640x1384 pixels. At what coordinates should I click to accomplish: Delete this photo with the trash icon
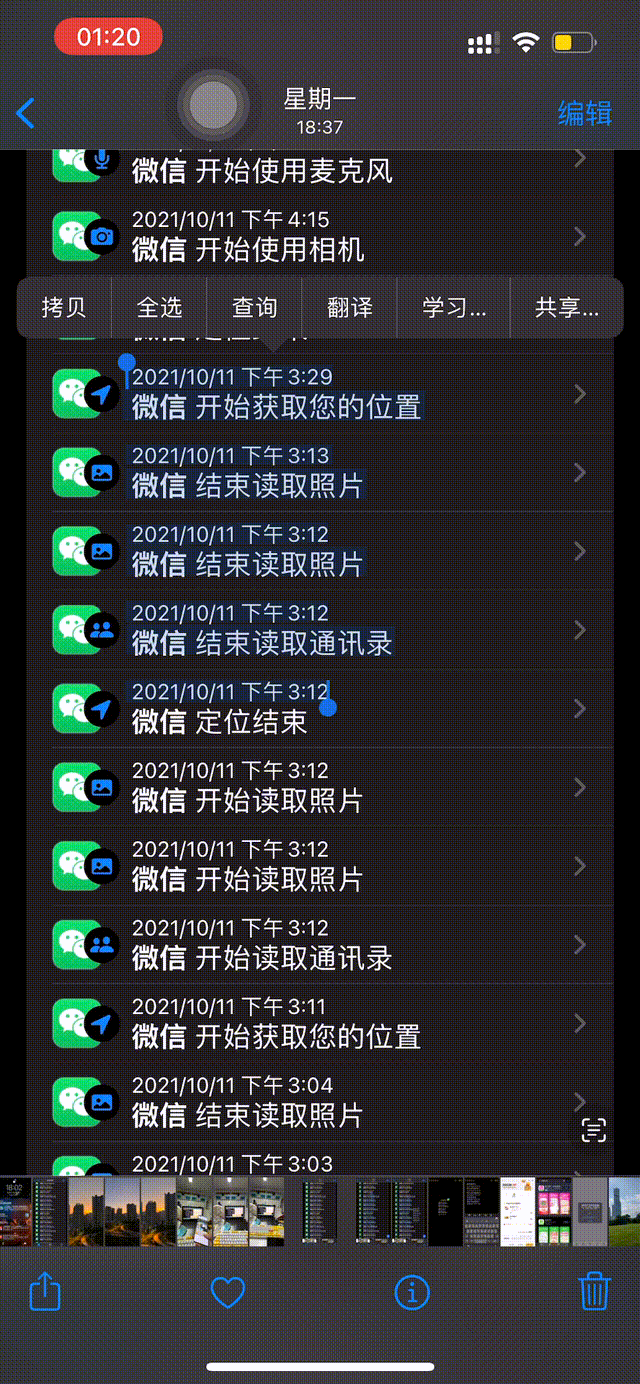pyautogui.click(x=595, y=1292)
